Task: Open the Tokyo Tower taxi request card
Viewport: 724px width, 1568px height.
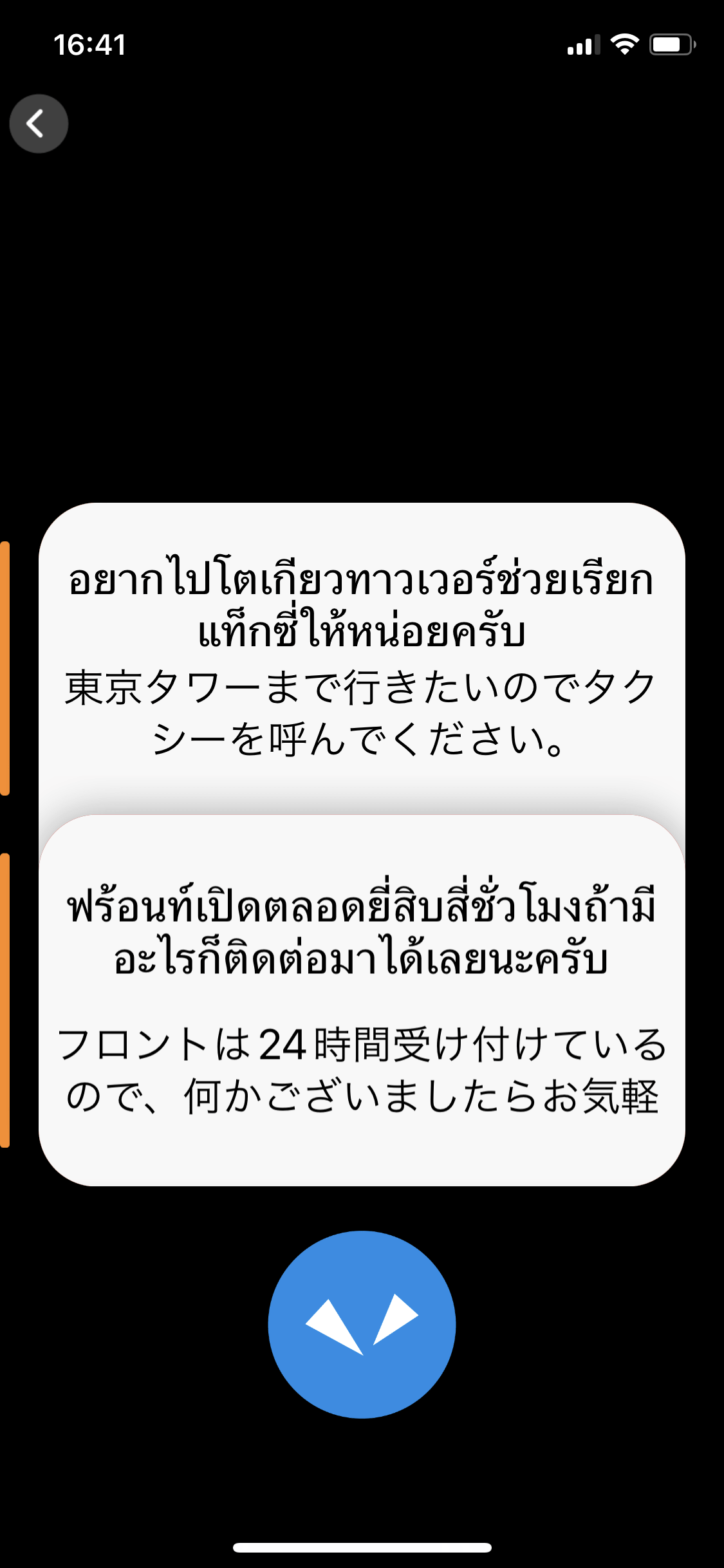Action: pos(362,657)
